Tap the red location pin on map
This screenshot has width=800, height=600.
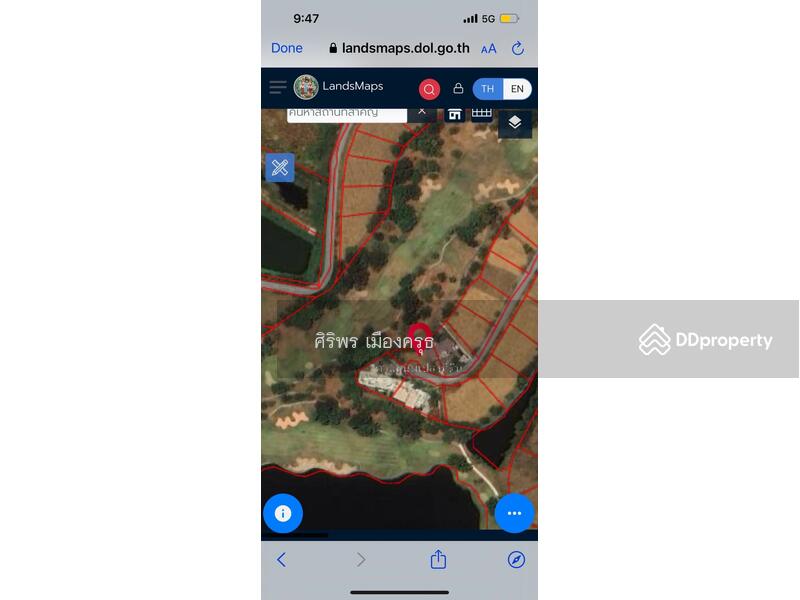[x=420, y=335]
